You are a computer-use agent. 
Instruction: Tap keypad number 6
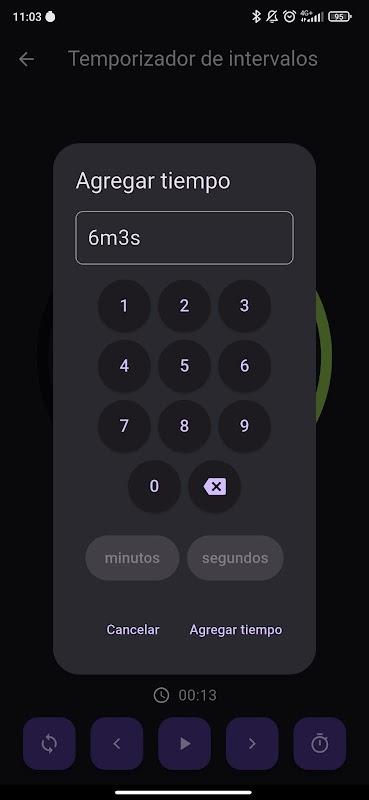point(244,366)
